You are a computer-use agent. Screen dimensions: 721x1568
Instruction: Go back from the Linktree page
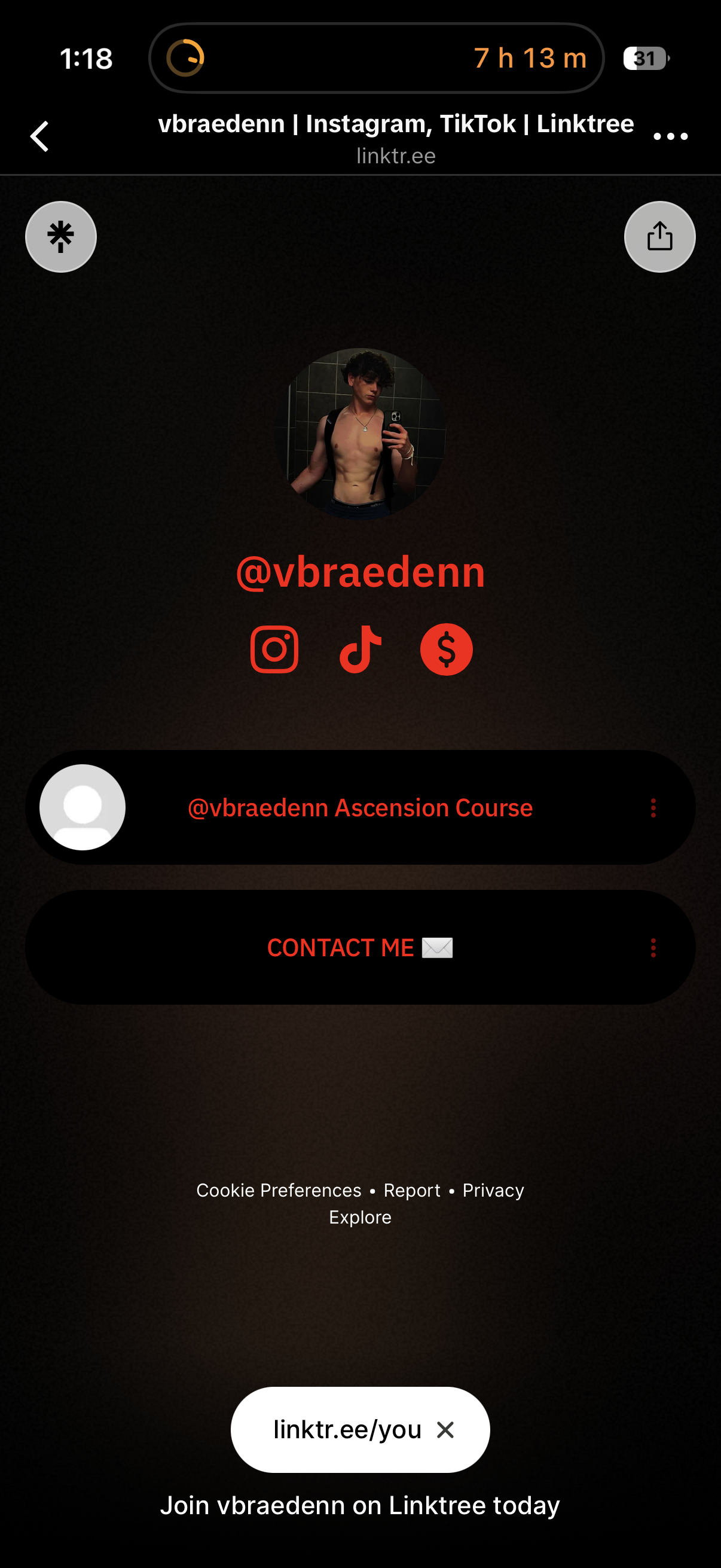[x=40, y=136]
